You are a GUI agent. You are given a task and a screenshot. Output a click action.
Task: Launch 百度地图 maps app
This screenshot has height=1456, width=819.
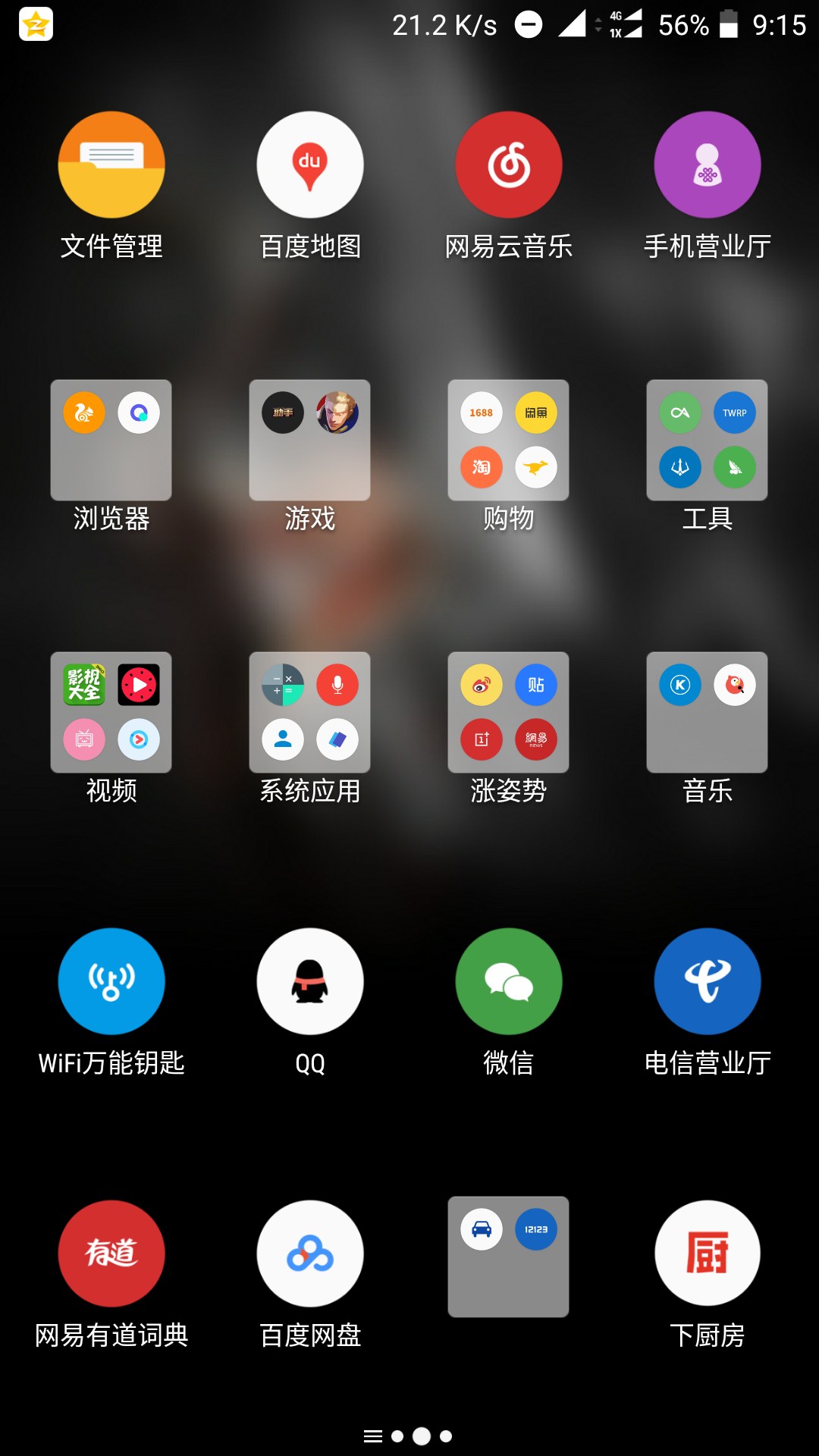pos(310,165)
